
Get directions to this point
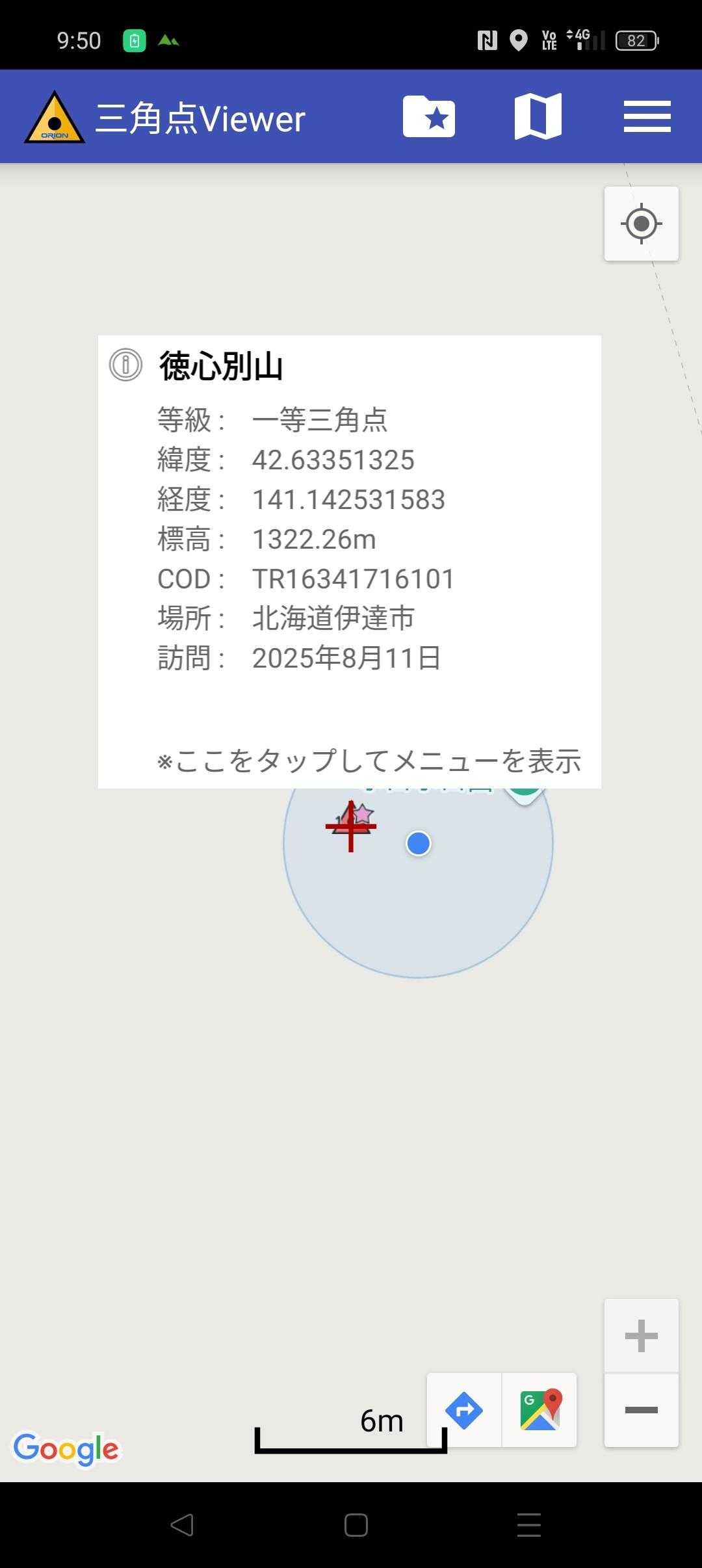[464, 1410]
